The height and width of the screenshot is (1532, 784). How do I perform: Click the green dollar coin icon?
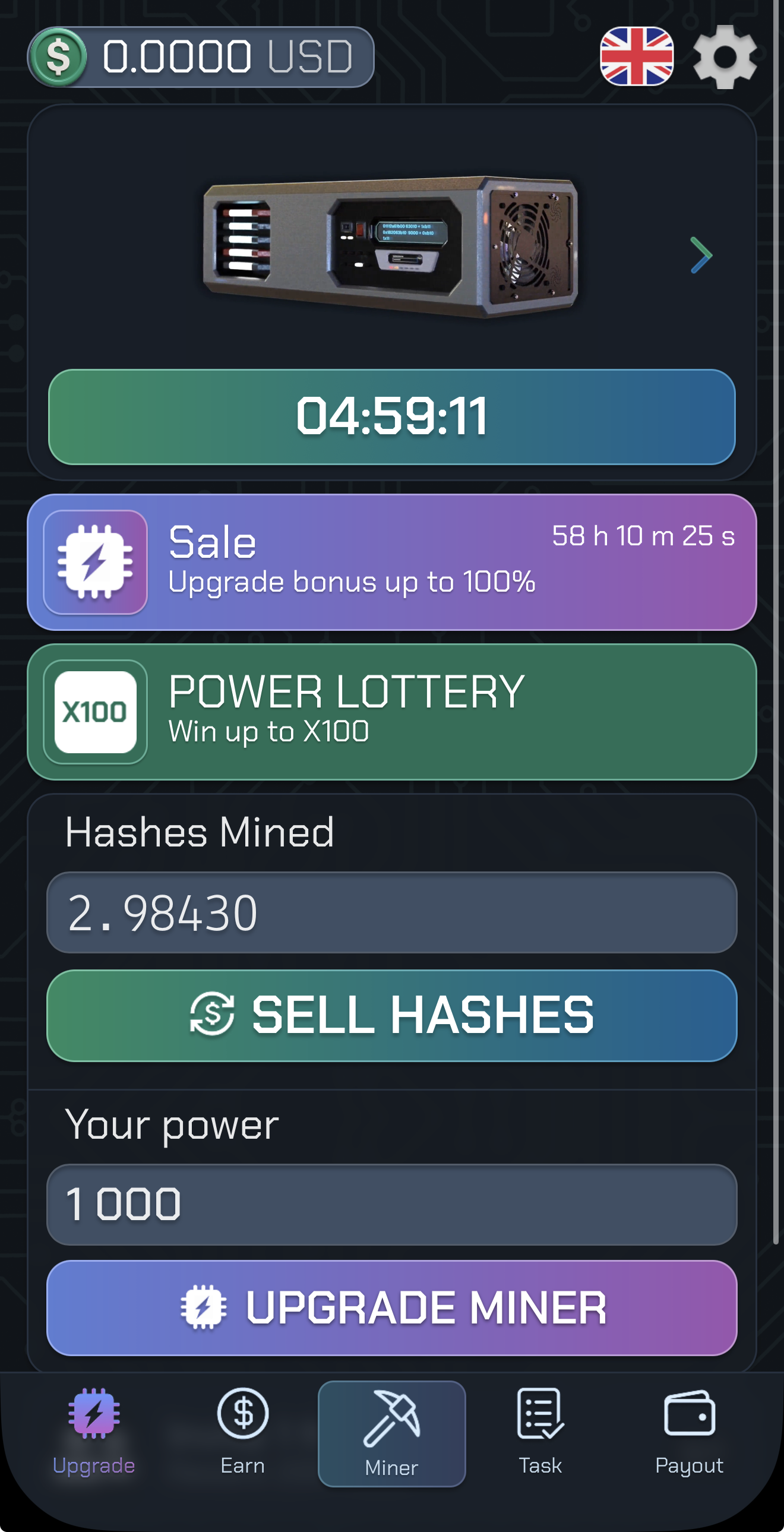tap(61, 57)
